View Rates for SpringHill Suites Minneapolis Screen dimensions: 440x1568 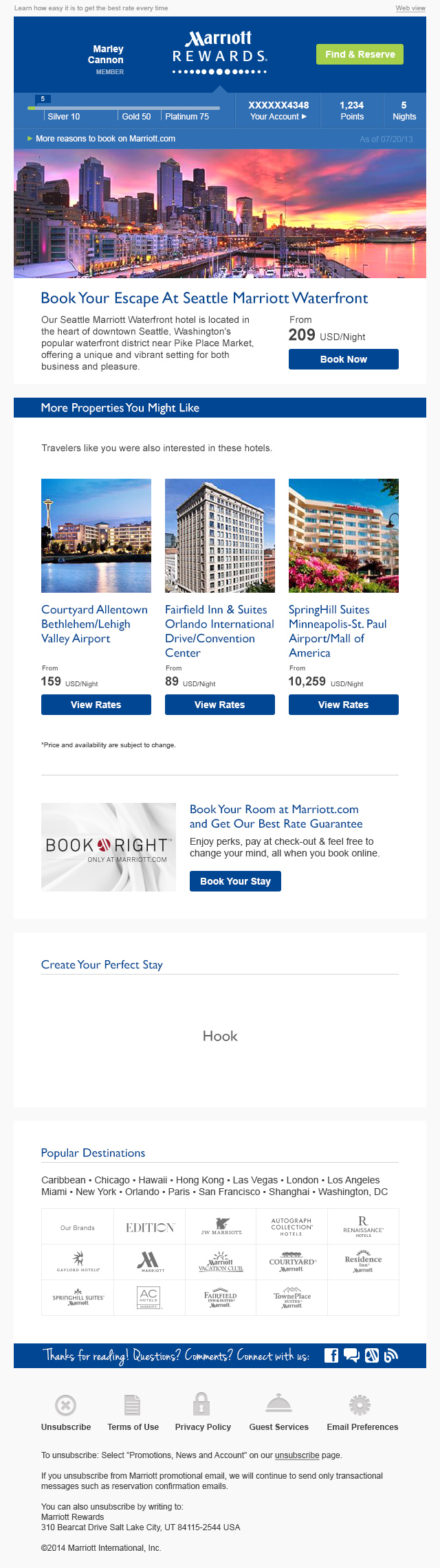point(343,705)
